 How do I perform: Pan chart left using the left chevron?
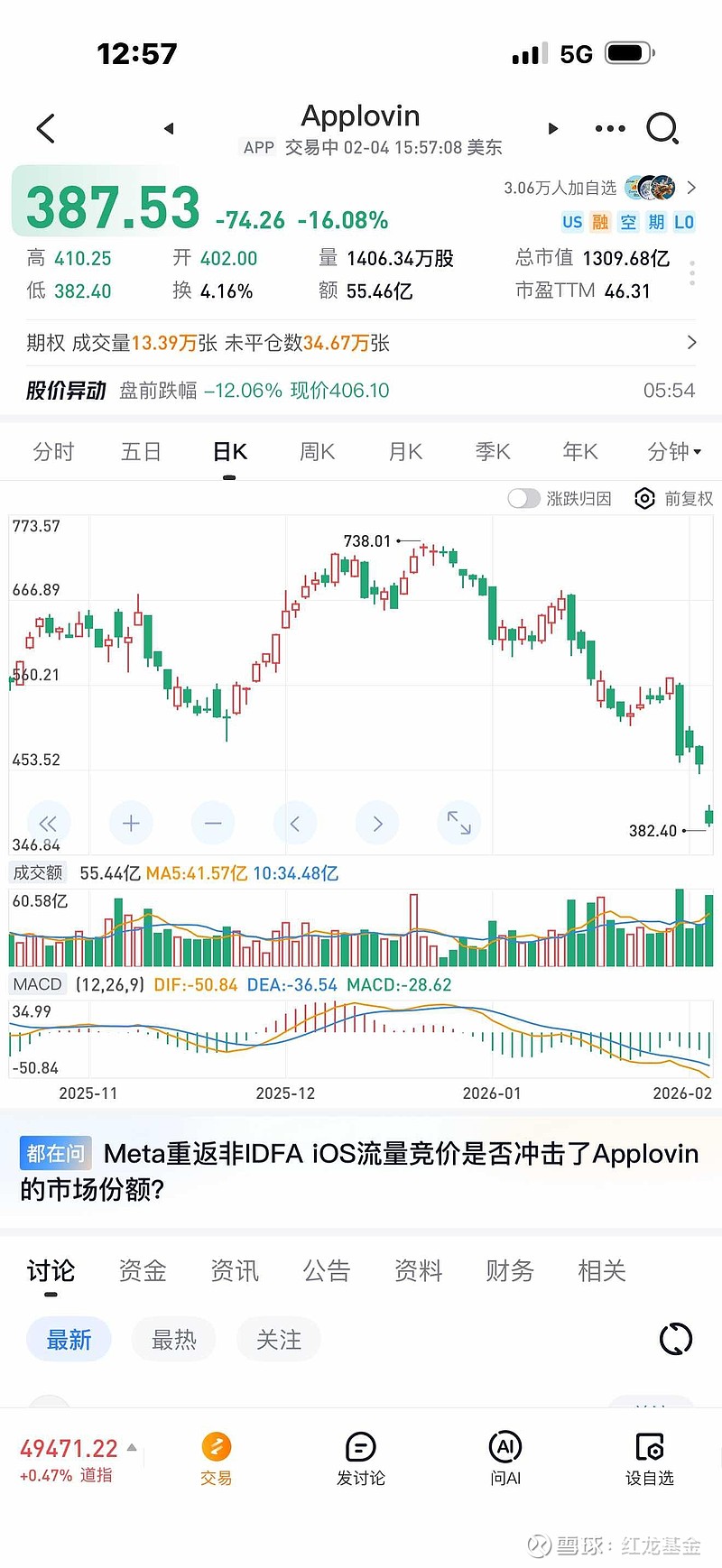tap(295, 823)
